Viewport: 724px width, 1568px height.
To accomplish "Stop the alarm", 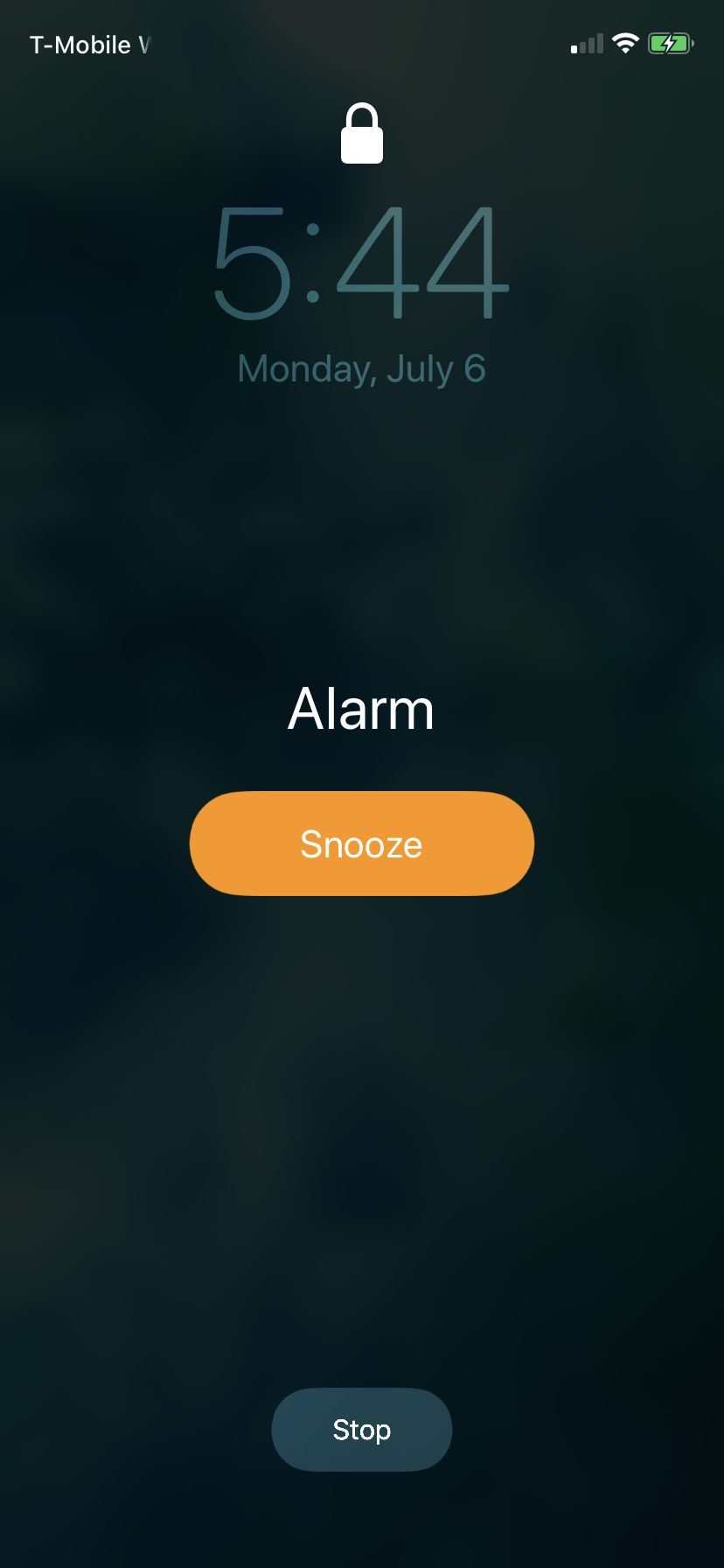I will [361, 1429].
